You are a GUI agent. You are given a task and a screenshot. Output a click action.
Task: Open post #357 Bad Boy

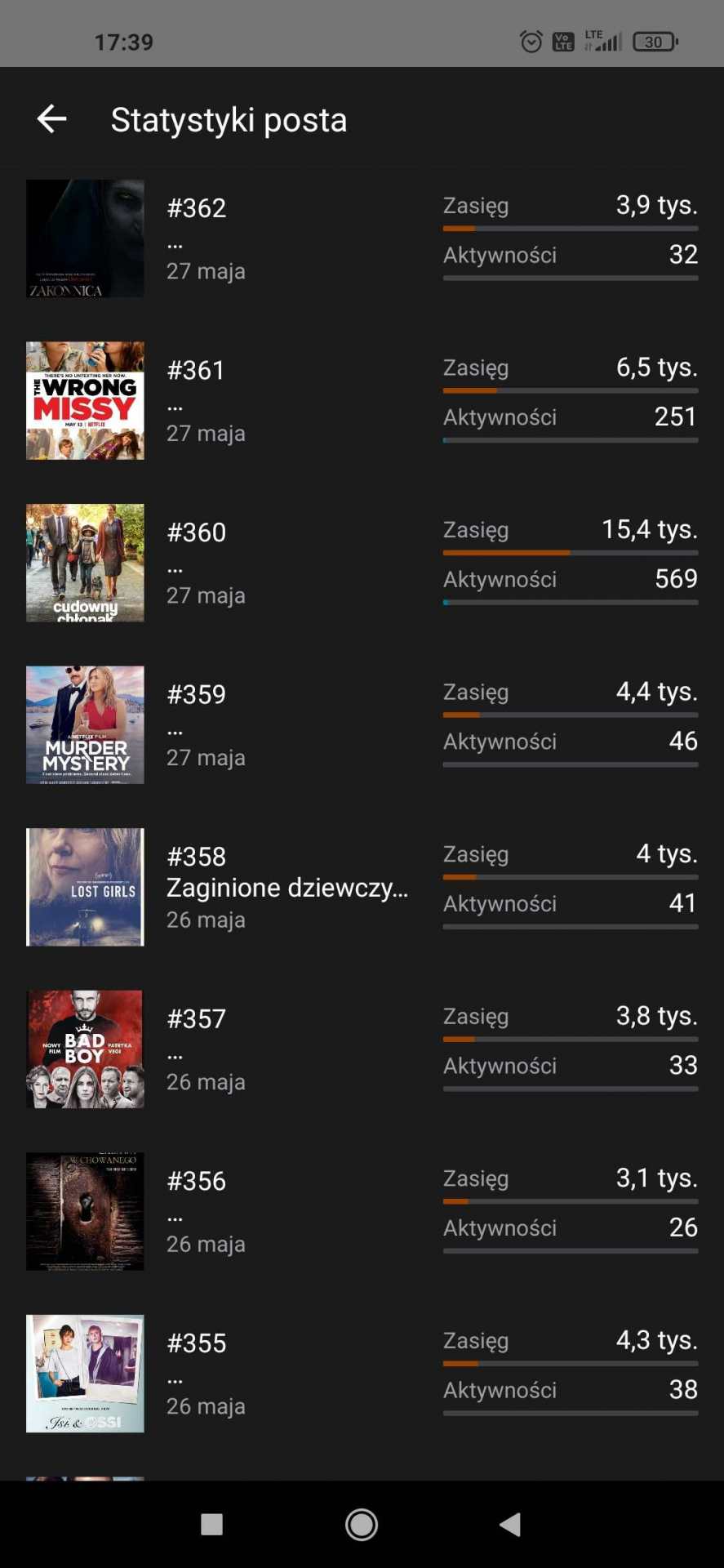[361, 1049]
